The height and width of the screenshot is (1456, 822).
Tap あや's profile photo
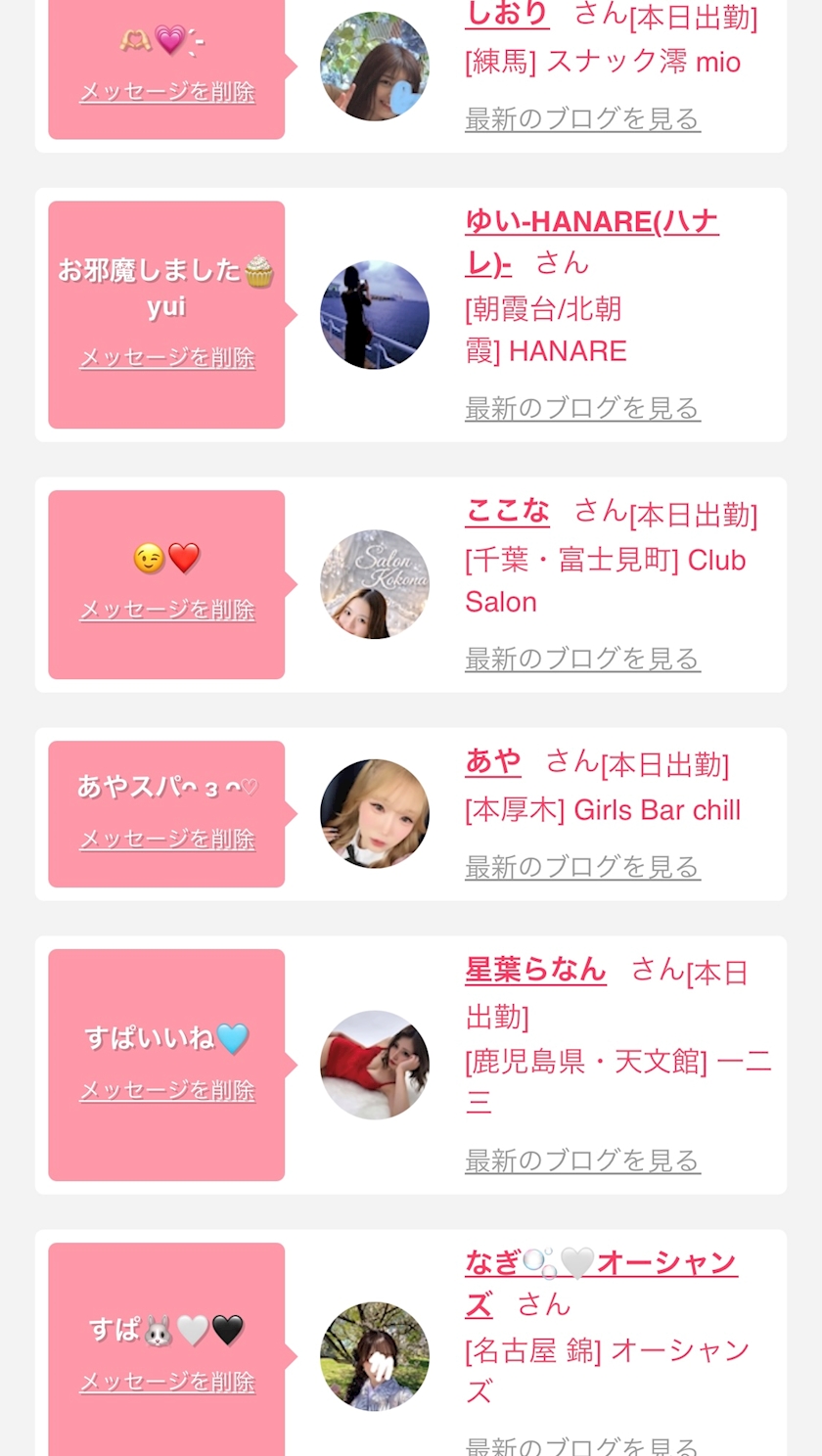click(x=375, y=814)
